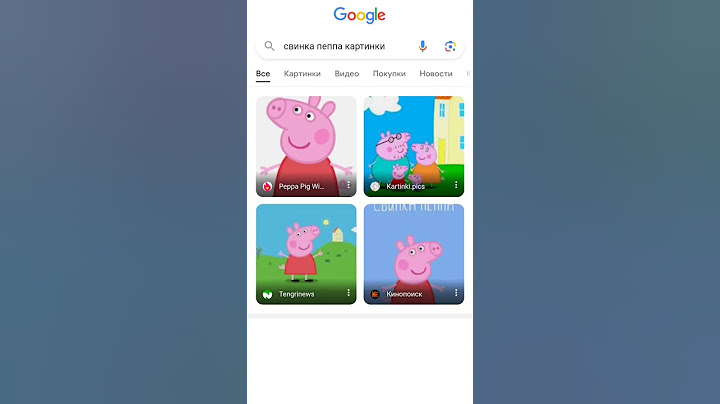This screenshot has width=720, height=404.
Task: Open the Kartinki.pics image result
Action: coord(413,140)
